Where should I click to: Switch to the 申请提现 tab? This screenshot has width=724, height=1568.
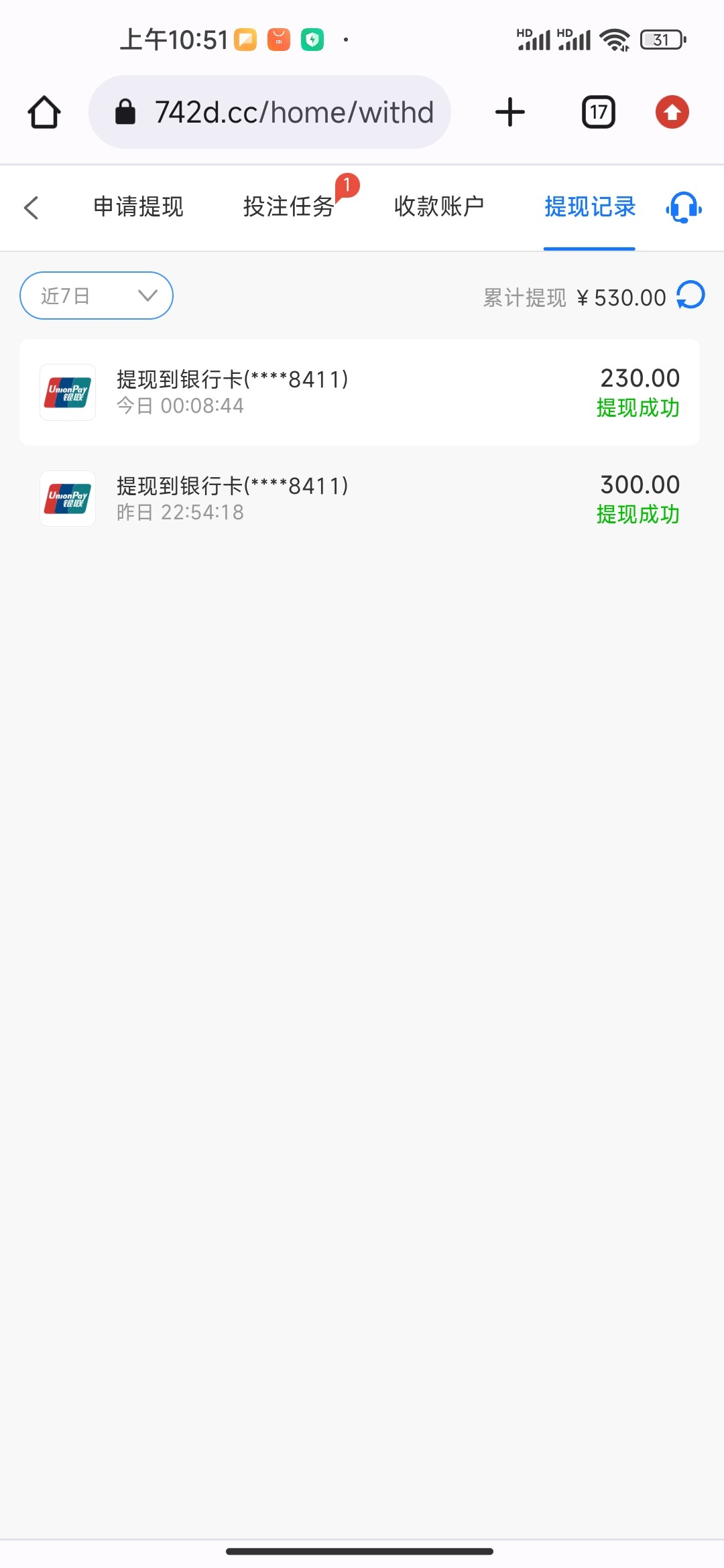coord(138,207)
